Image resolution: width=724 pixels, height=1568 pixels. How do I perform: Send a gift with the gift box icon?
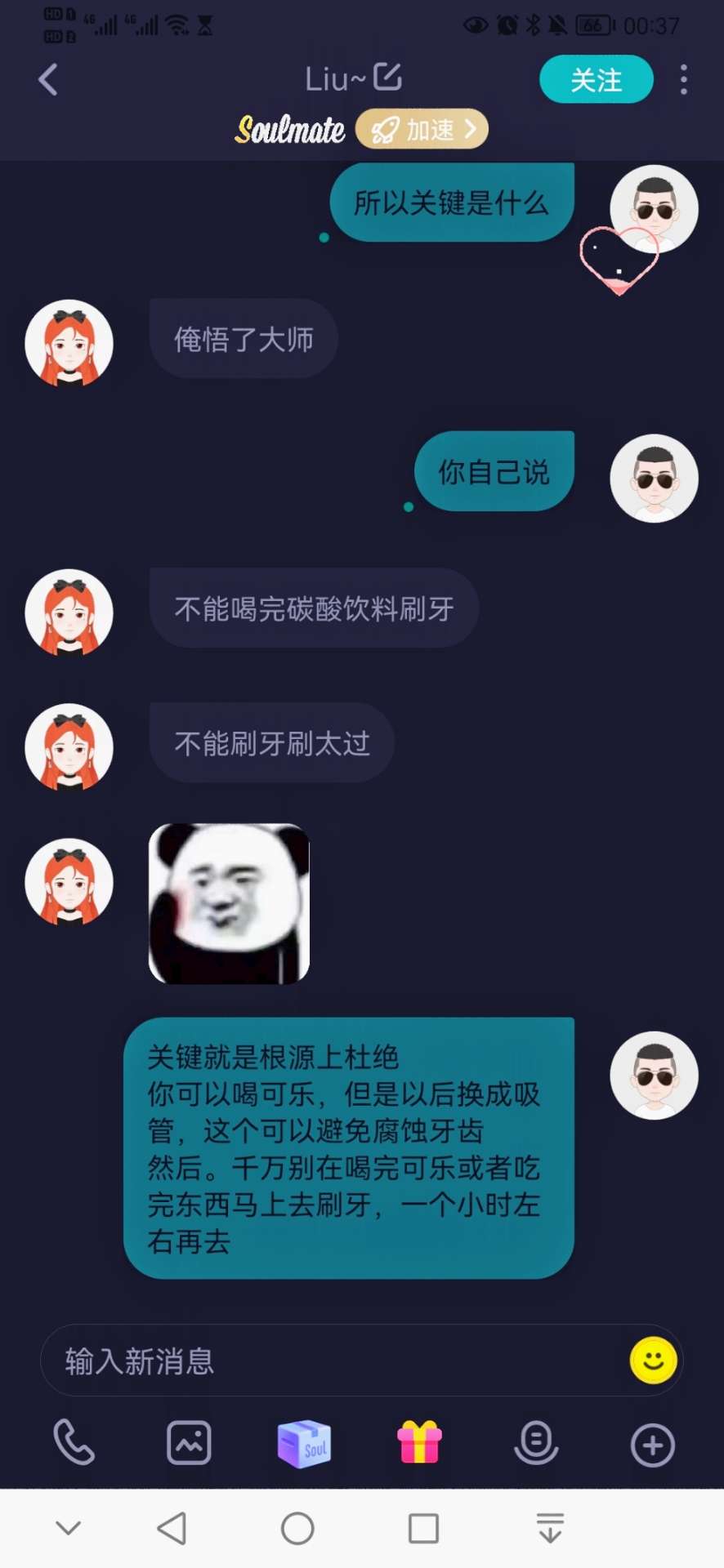click(x=419, y=1443)
